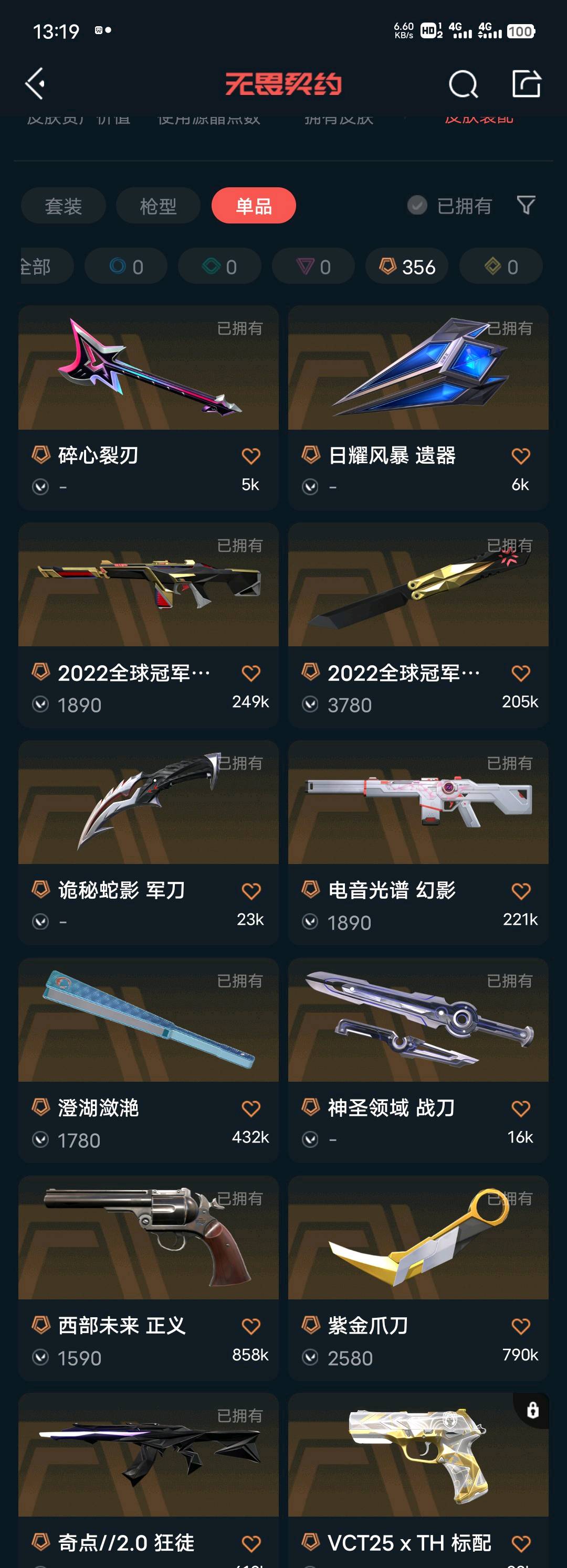Viewport: 567px width, 1568px height.
Task: Favorite the 日耀风暴 遗器 skin
Action: tap(520, 455)
